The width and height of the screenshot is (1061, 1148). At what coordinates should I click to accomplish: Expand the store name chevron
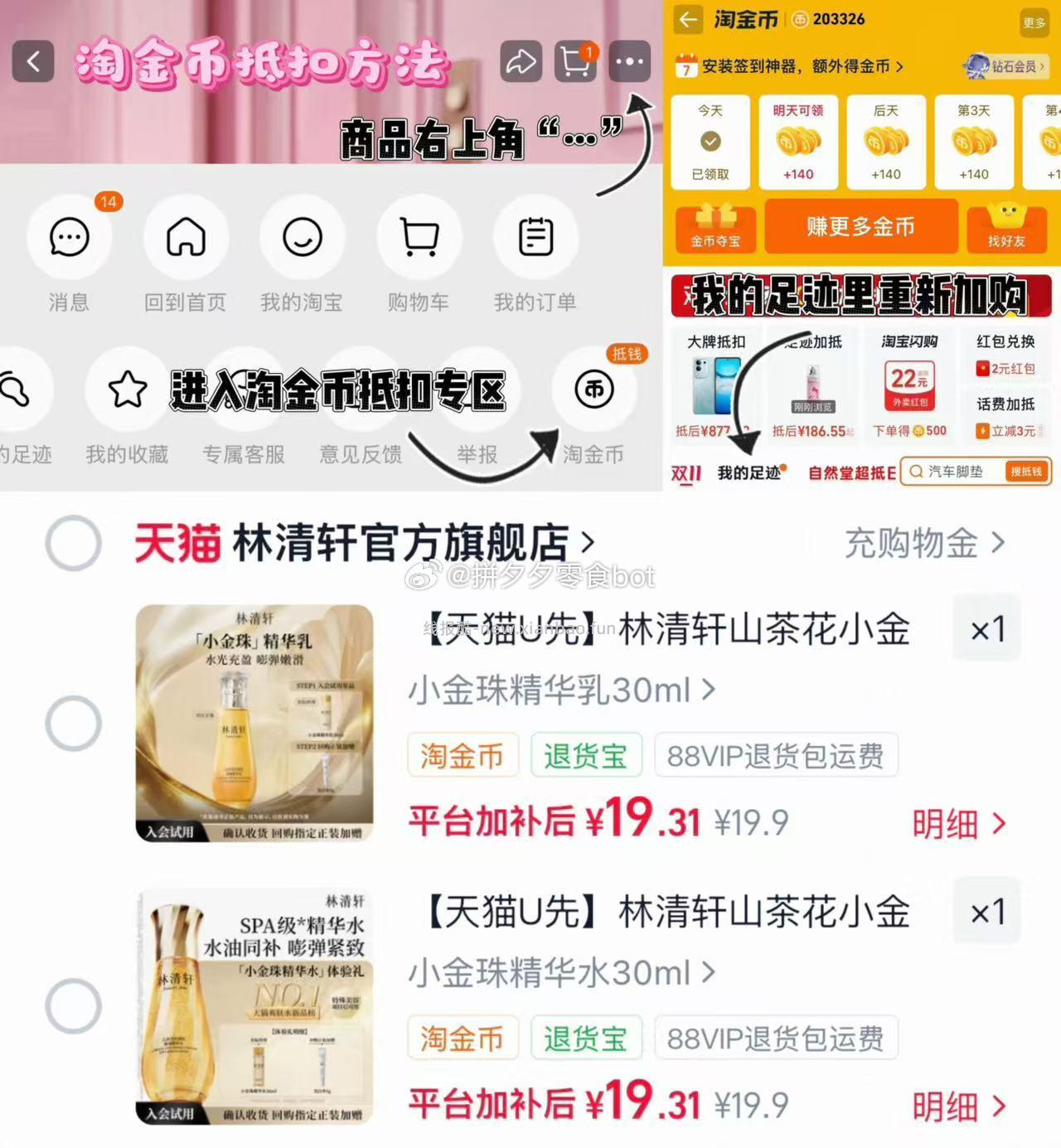point(590,542)
